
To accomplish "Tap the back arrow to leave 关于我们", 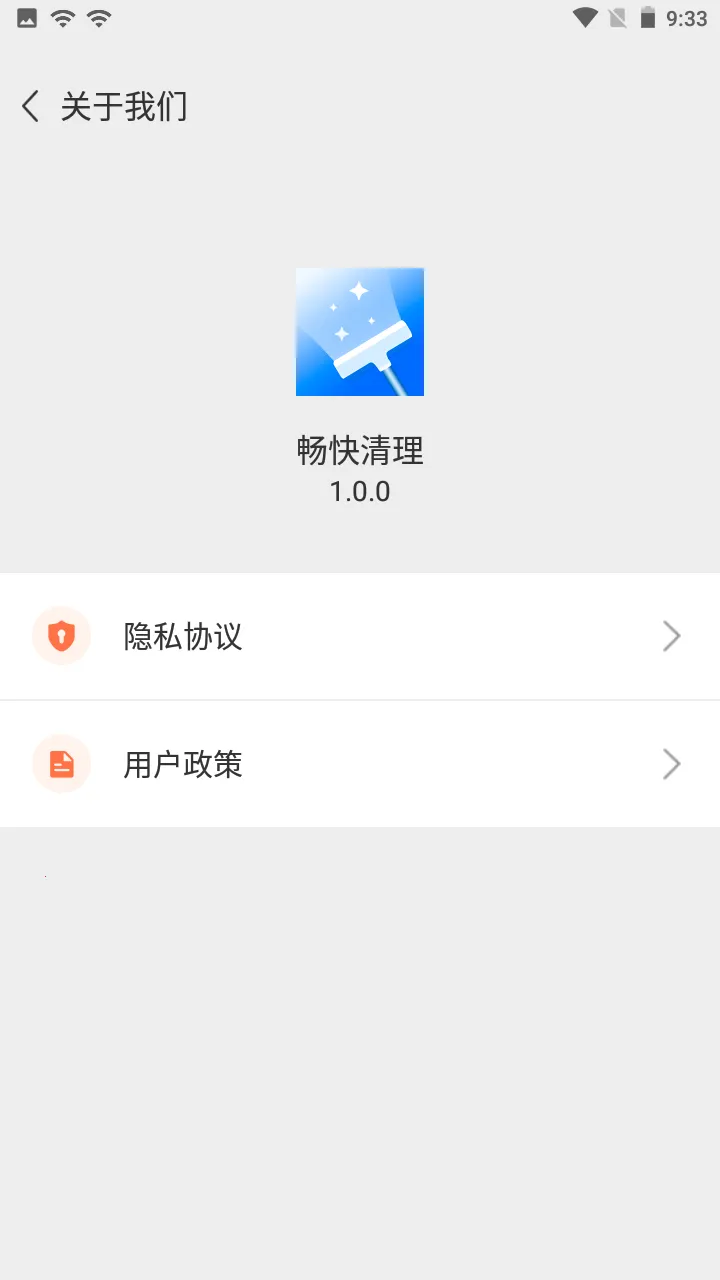I will click(29, 105).
